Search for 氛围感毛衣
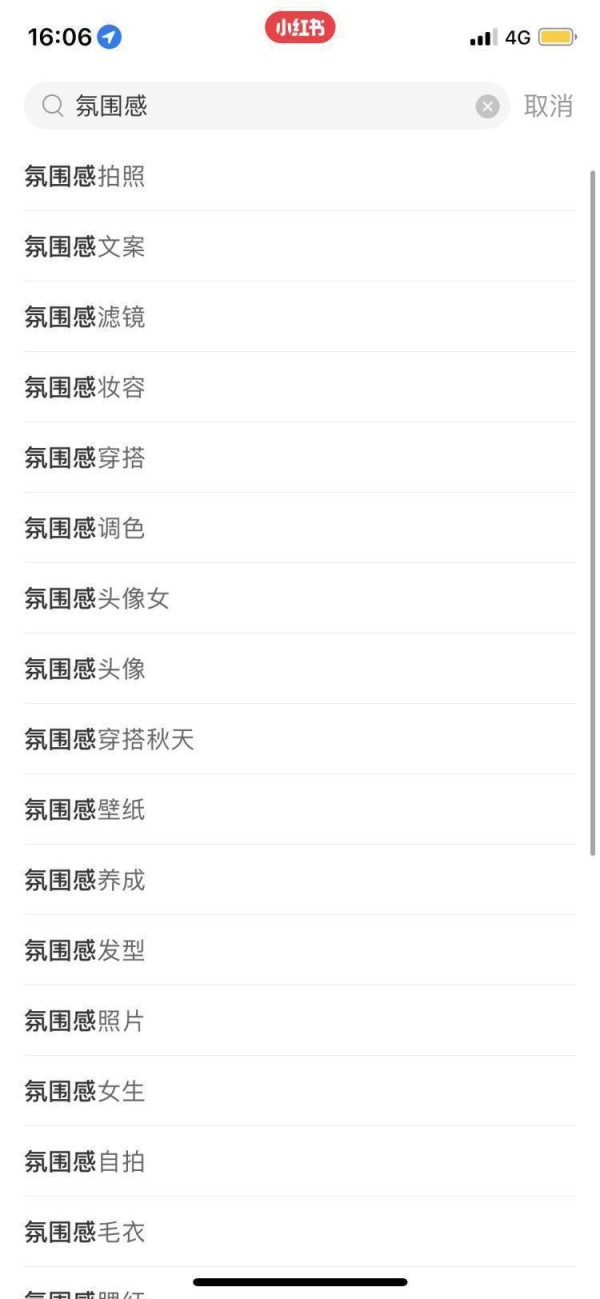 point(300,1233)
